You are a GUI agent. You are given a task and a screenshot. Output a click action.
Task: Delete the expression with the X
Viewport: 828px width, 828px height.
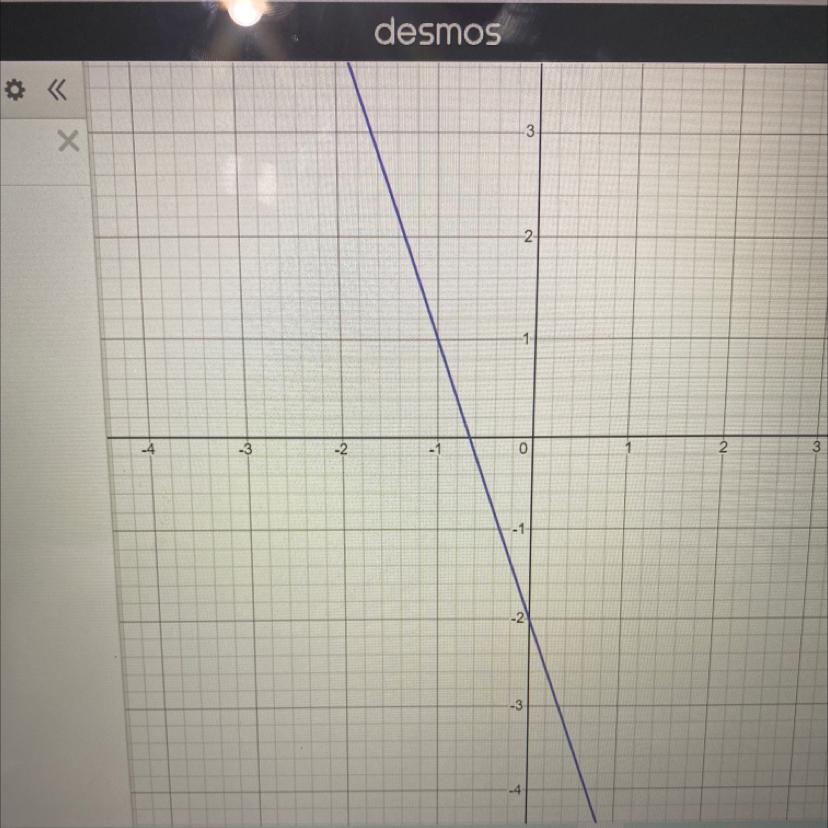67,143
